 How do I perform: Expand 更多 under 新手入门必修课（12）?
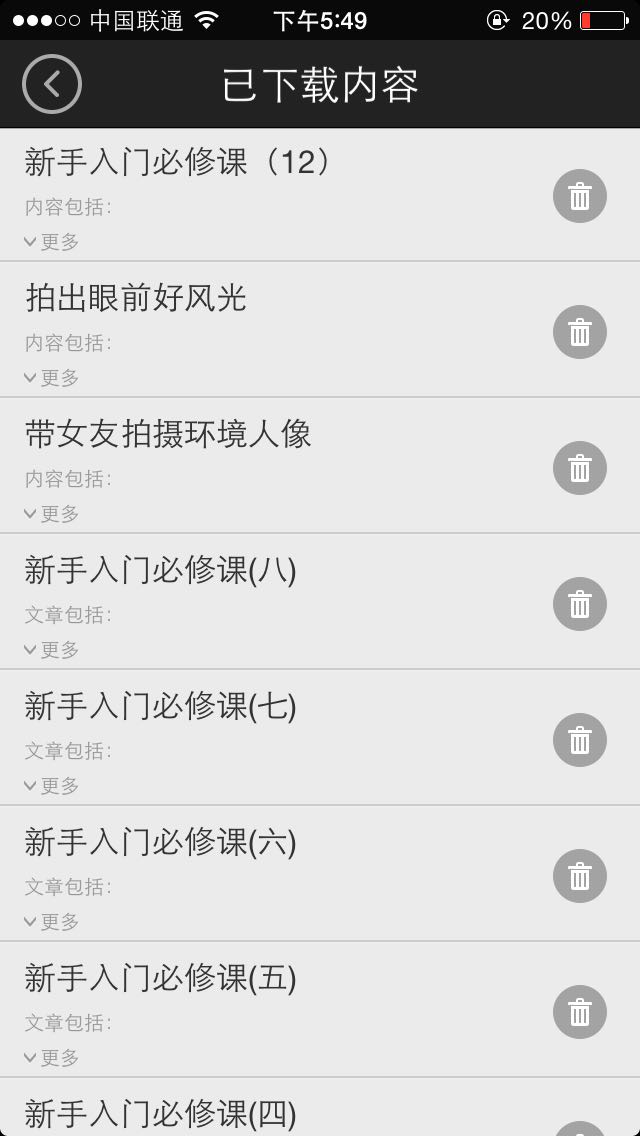click(x=52, y=242)
